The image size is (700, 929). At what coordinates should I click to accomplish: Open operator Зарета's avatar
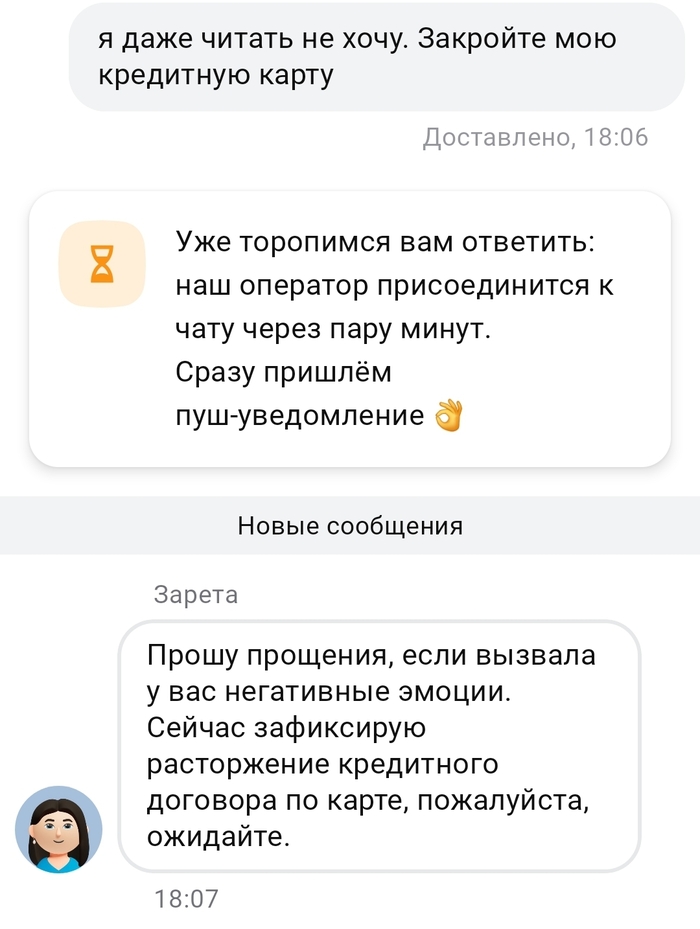click(59, 829)
